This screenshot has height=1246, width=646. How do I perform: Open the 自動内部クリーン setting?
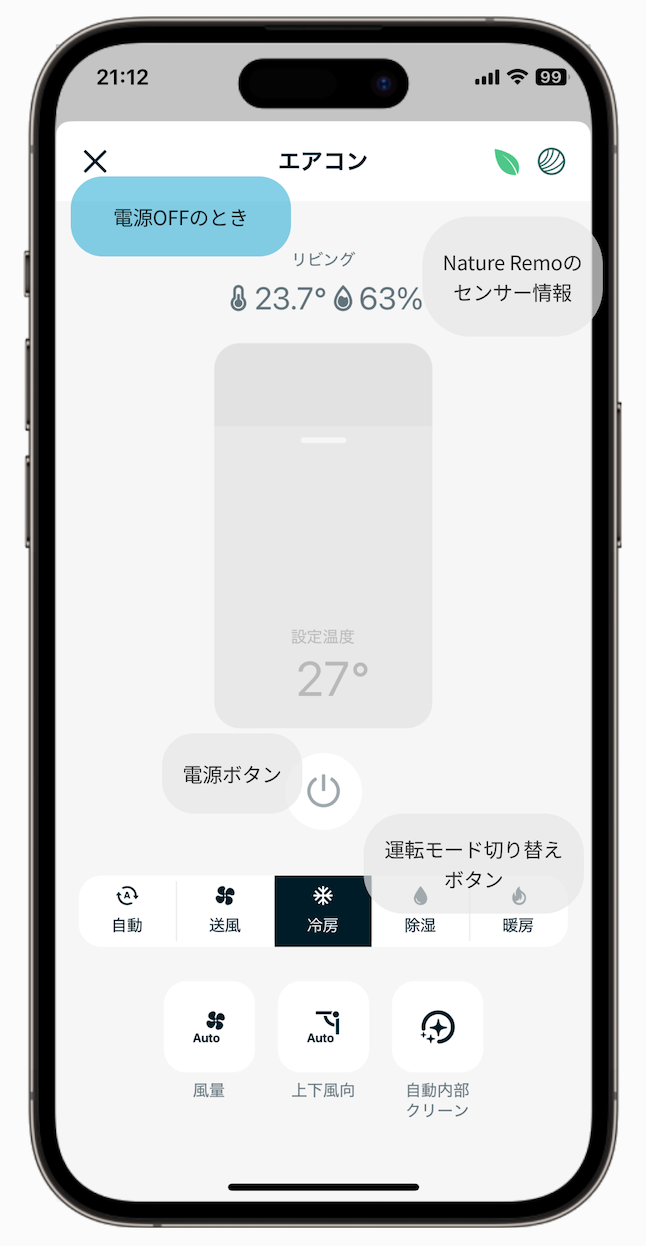[x=437, y=1027]
